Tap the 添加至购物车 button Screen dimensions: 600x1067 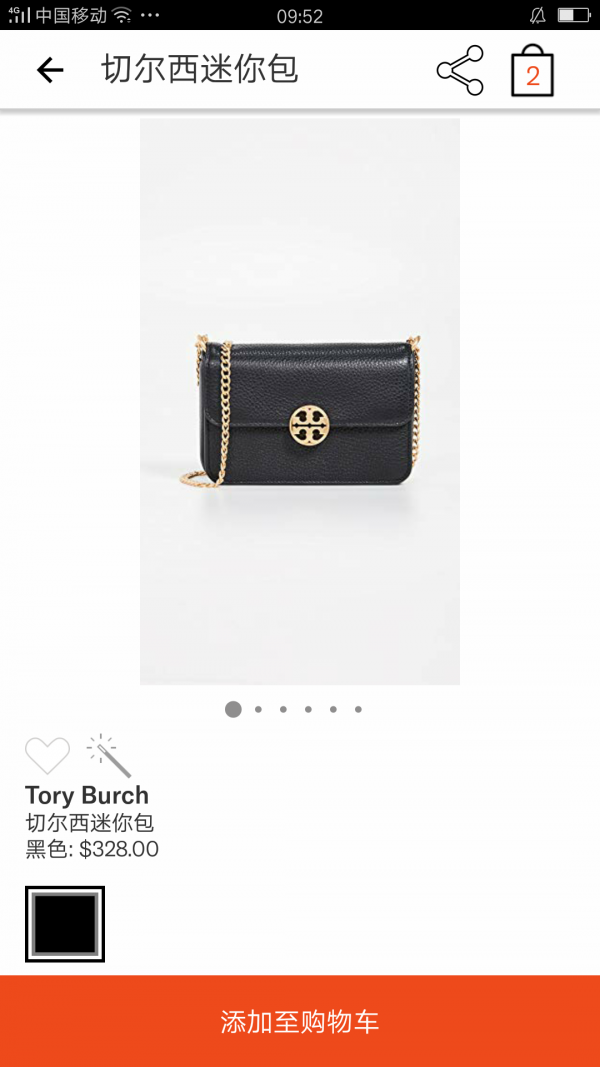[300, 1021]
